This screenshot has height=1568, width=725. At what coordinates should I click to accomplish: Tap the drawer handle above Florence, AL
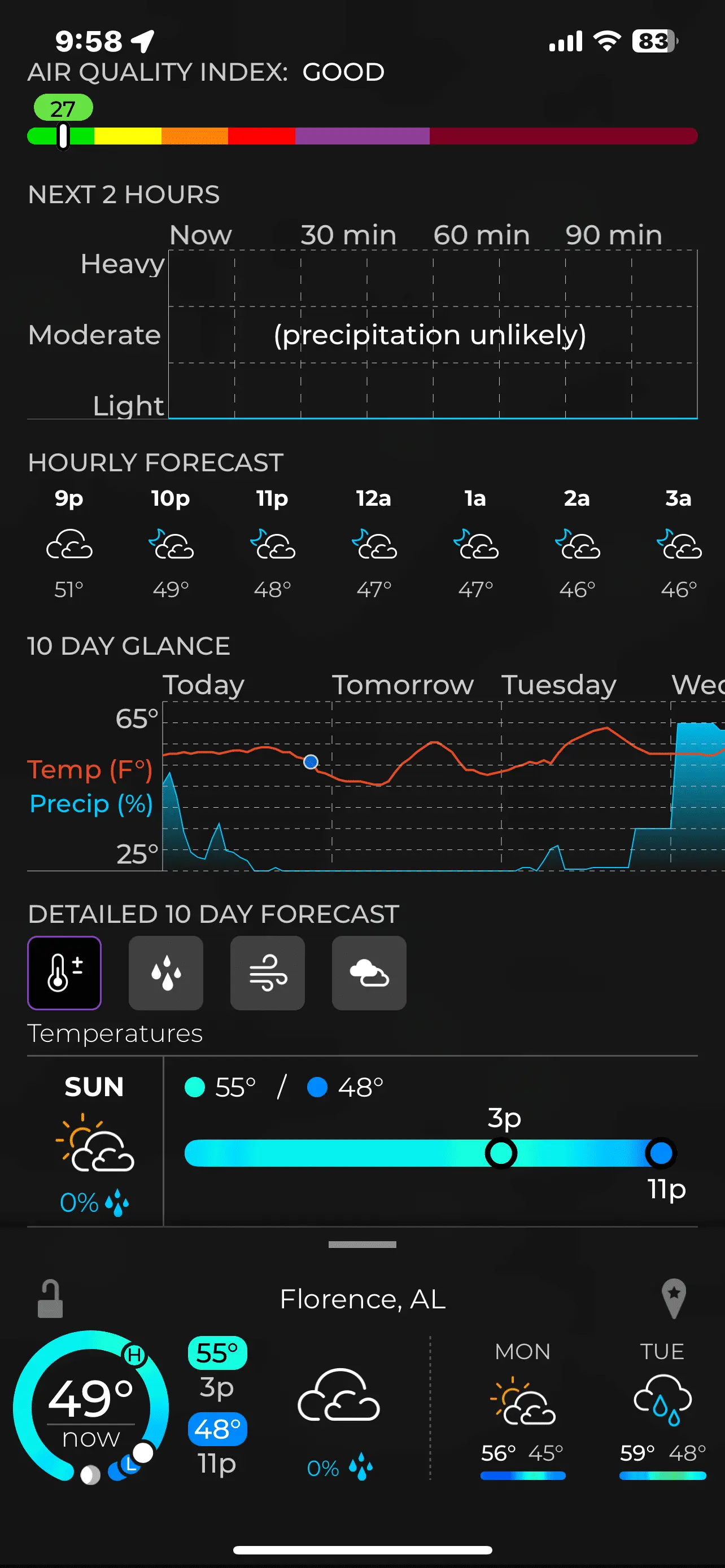tap(362, 1244)
